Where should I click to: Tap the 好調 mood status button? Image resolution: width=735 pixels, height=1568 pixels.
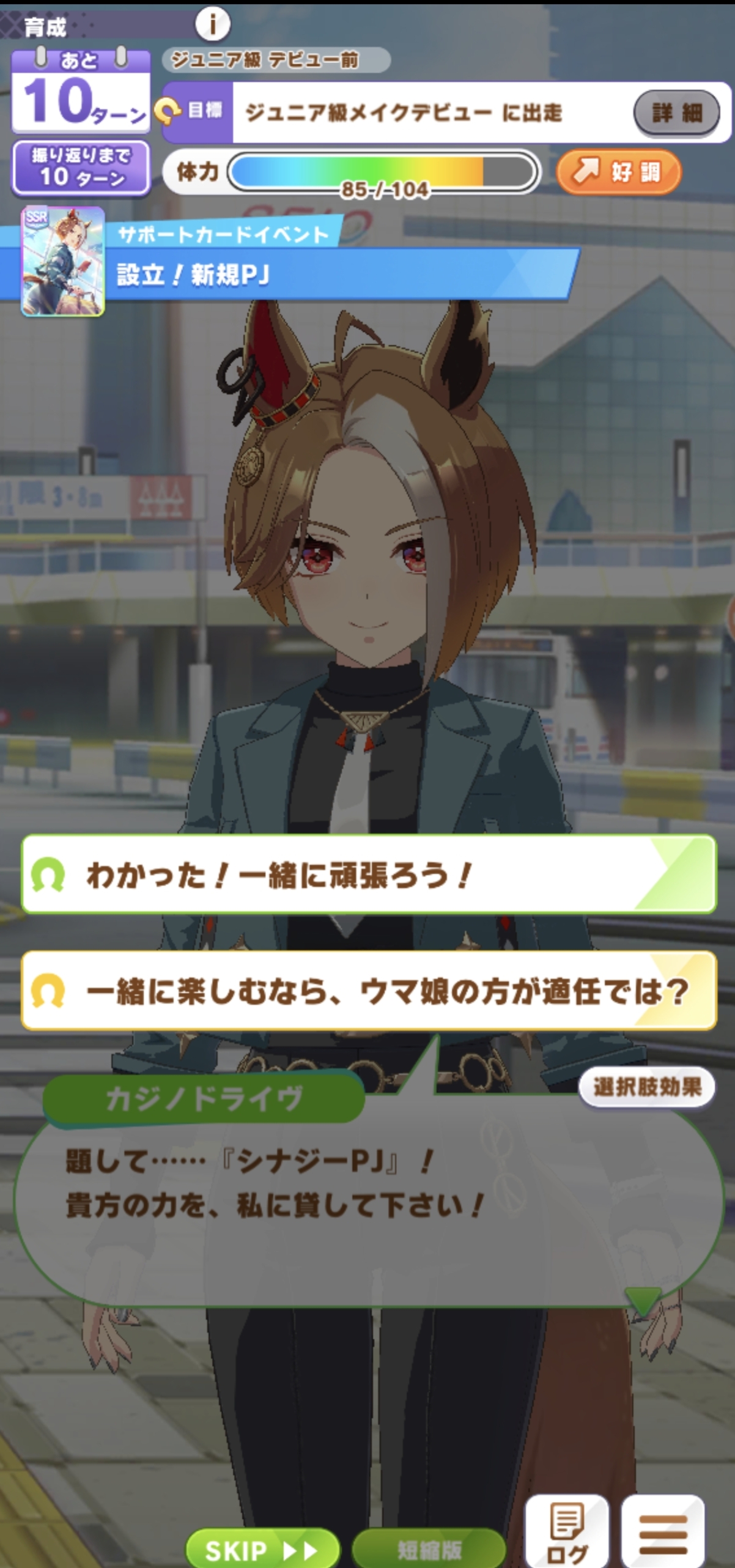coord(618,172)
